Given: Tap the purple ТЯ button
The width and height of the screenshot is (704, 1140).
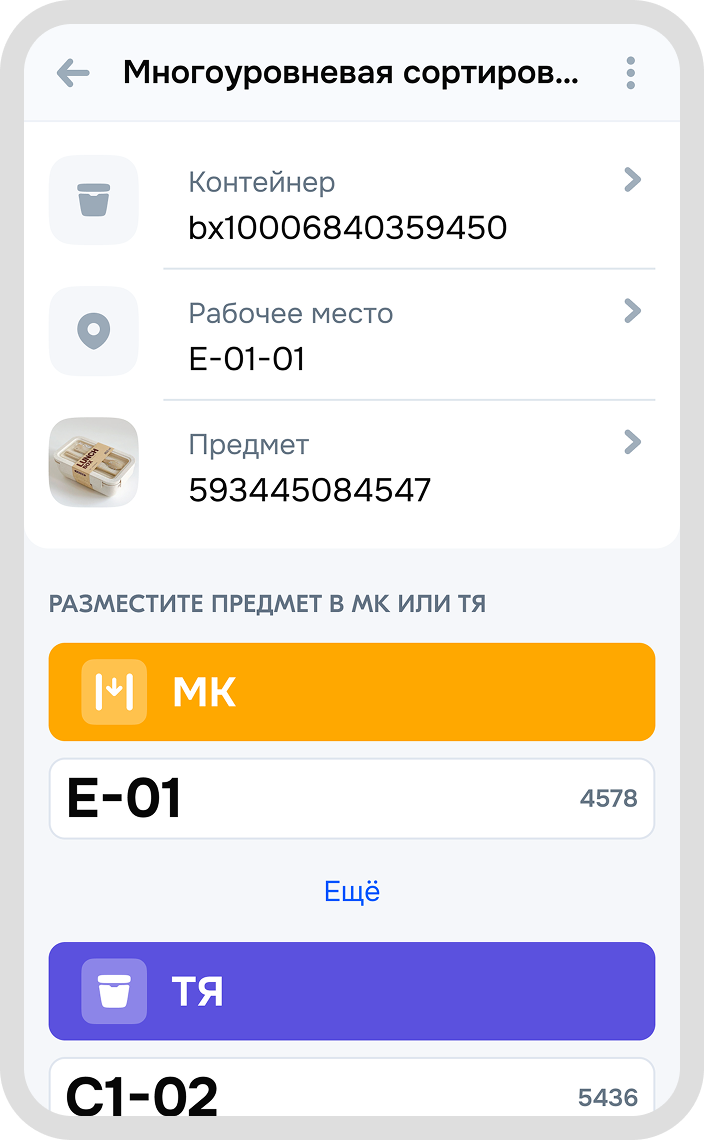Looking at the screenshot, I should [352, 991].
